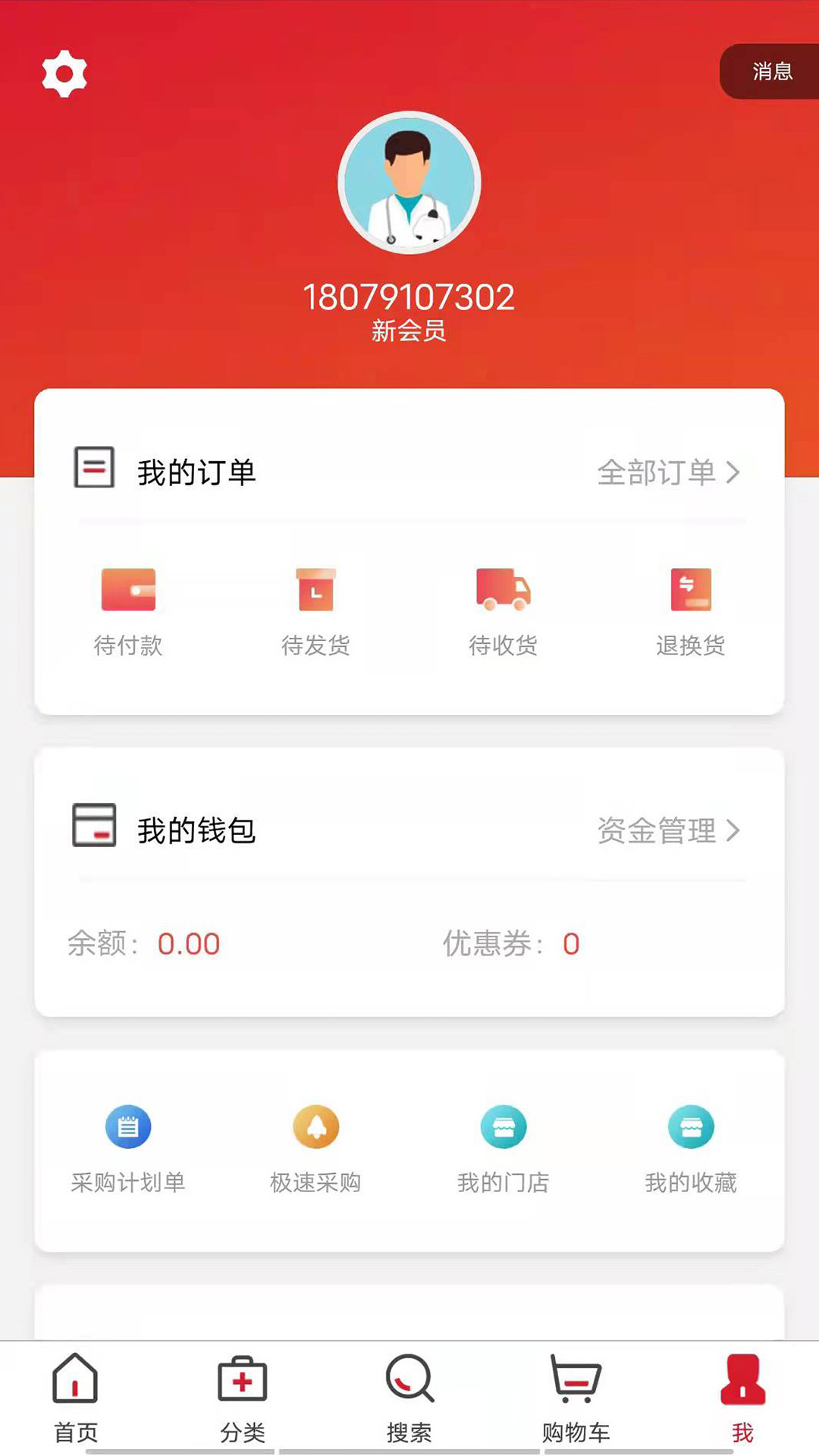Tap the 我的订单 order list icon
This screenshot has width=819, height=1456.
(94, 468)
